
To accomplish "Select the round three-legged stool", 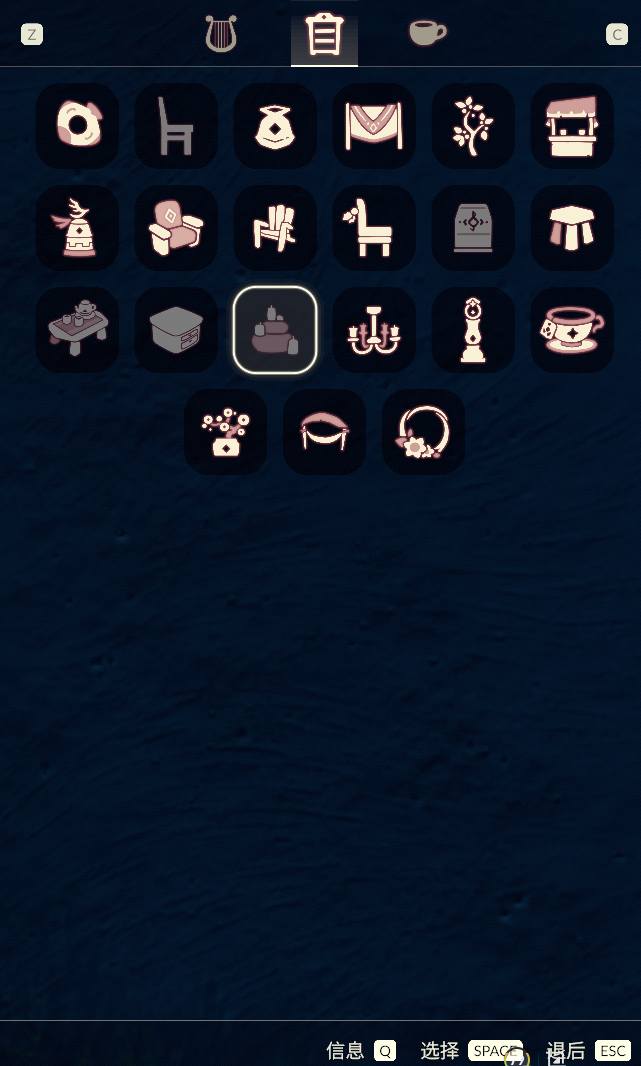I will (572, 228).
